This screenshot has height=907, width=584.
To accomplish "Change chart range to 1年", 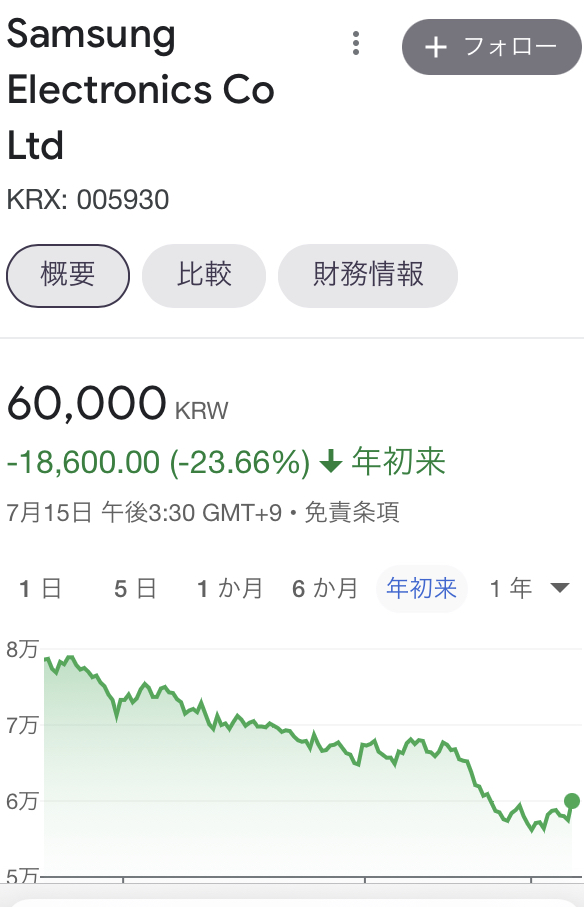I will point(511,589).
